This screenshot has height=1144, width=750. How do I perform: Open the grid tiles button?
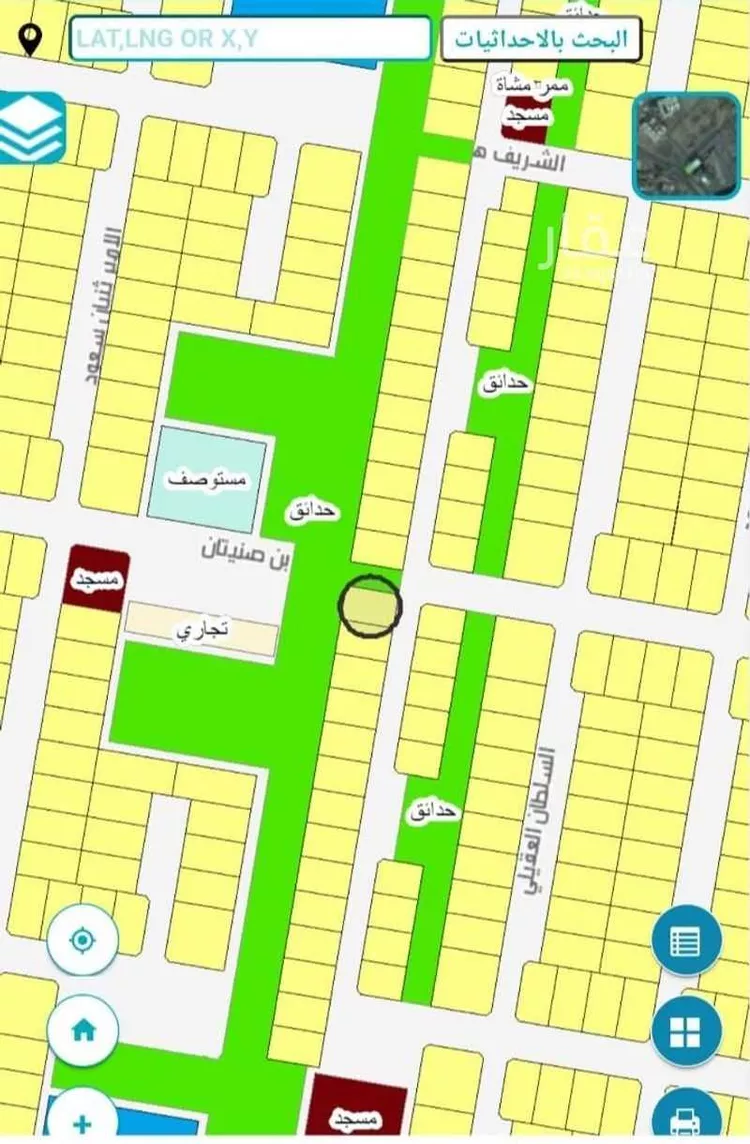[686, 1031]
